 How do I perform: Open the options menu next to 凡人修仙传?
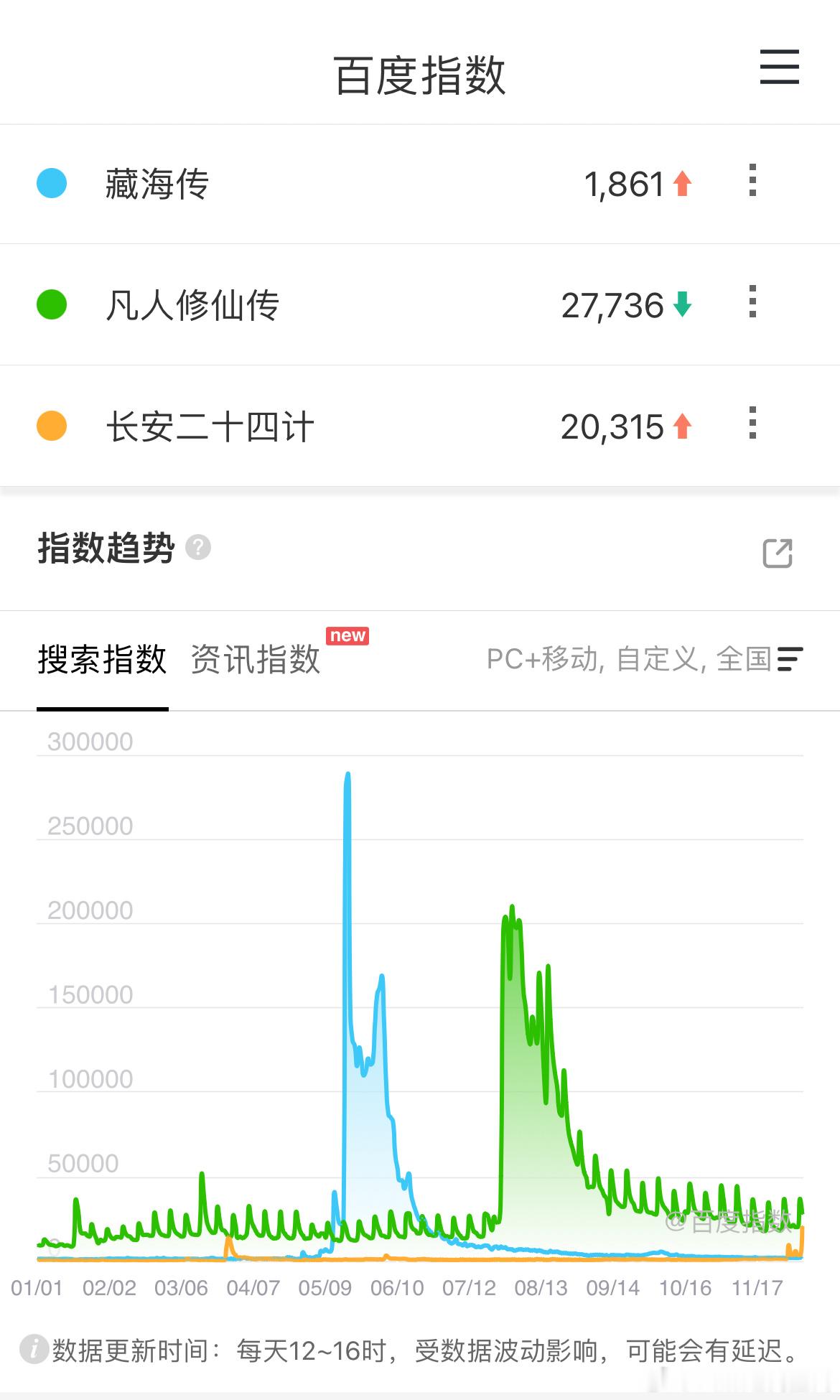click(751, 304)
